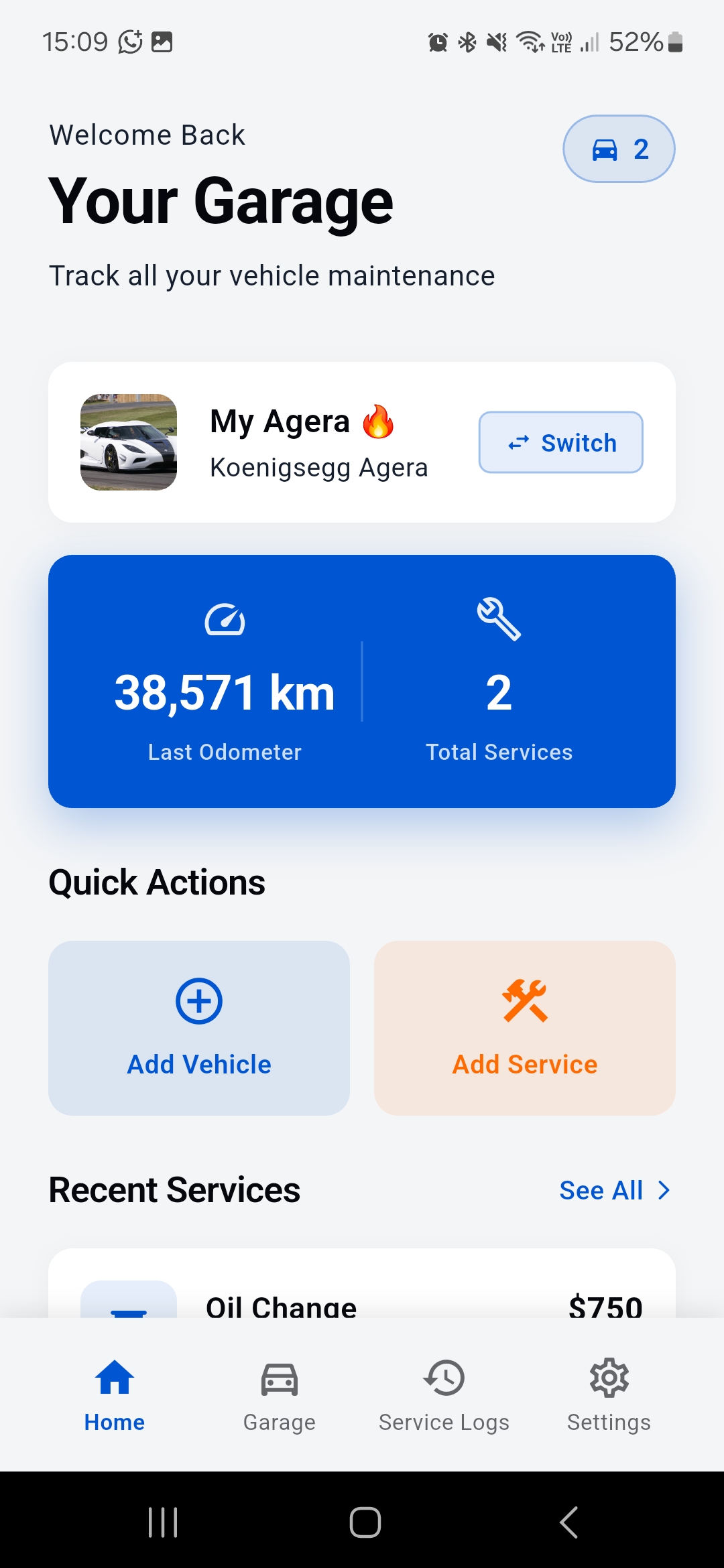Tap the Koenigsegg Agera car photo
Screen dimensions: 724x1568
click(127, 441)
